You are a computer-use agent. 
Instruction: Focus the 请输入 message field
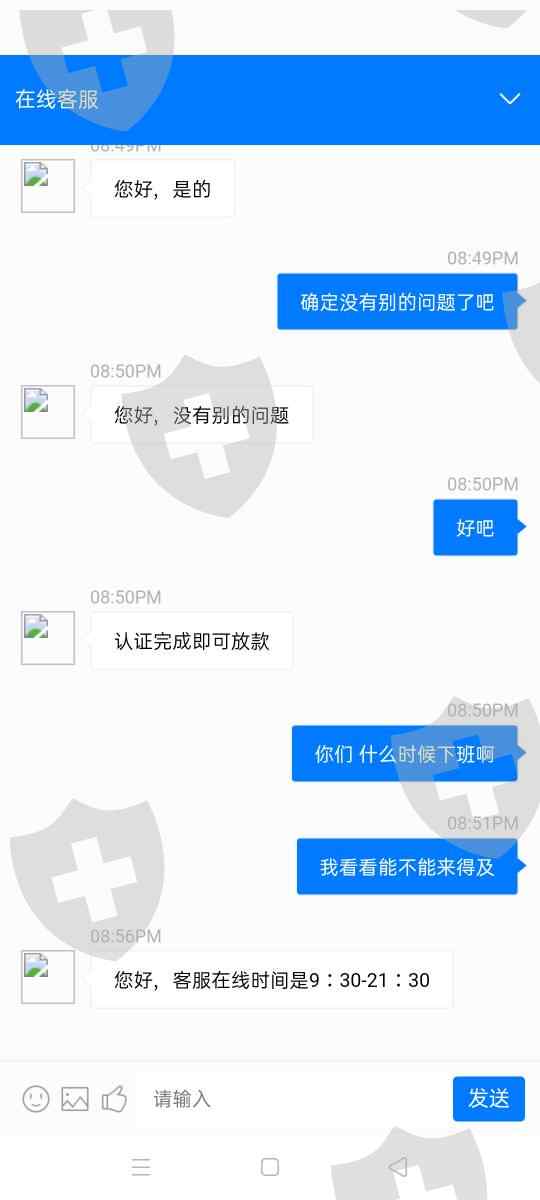pos(292,1099)
